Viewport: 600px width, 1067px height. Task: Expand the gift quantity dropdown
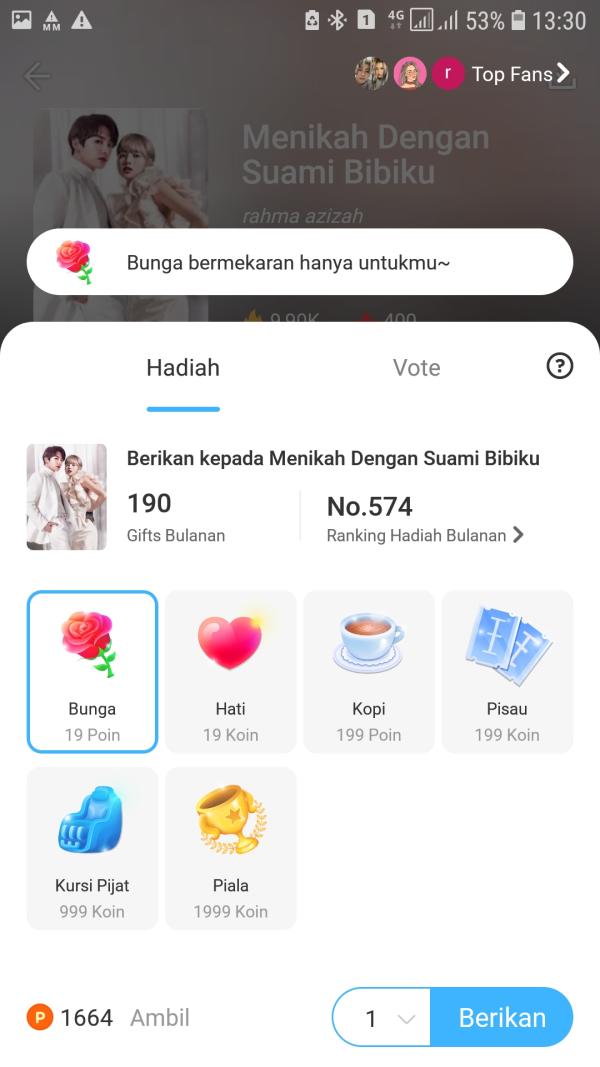click(x=383, y=1018)
